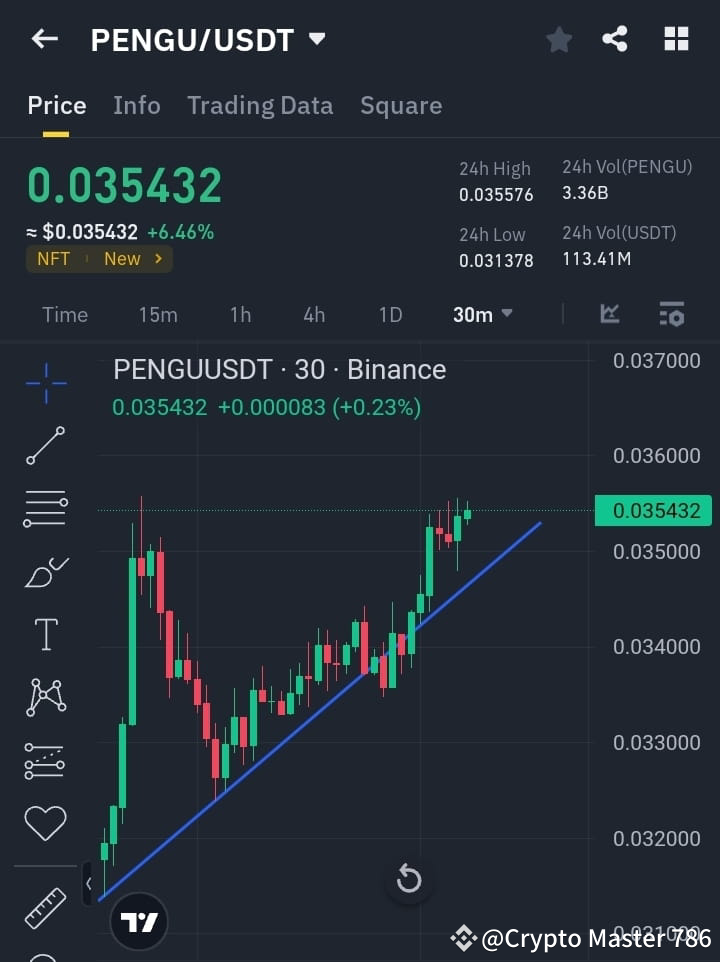Viewport: 720px width, 962px height.
Task: Open the indicators settings icon
Action: pyautogui.click(x=672, y=314)
